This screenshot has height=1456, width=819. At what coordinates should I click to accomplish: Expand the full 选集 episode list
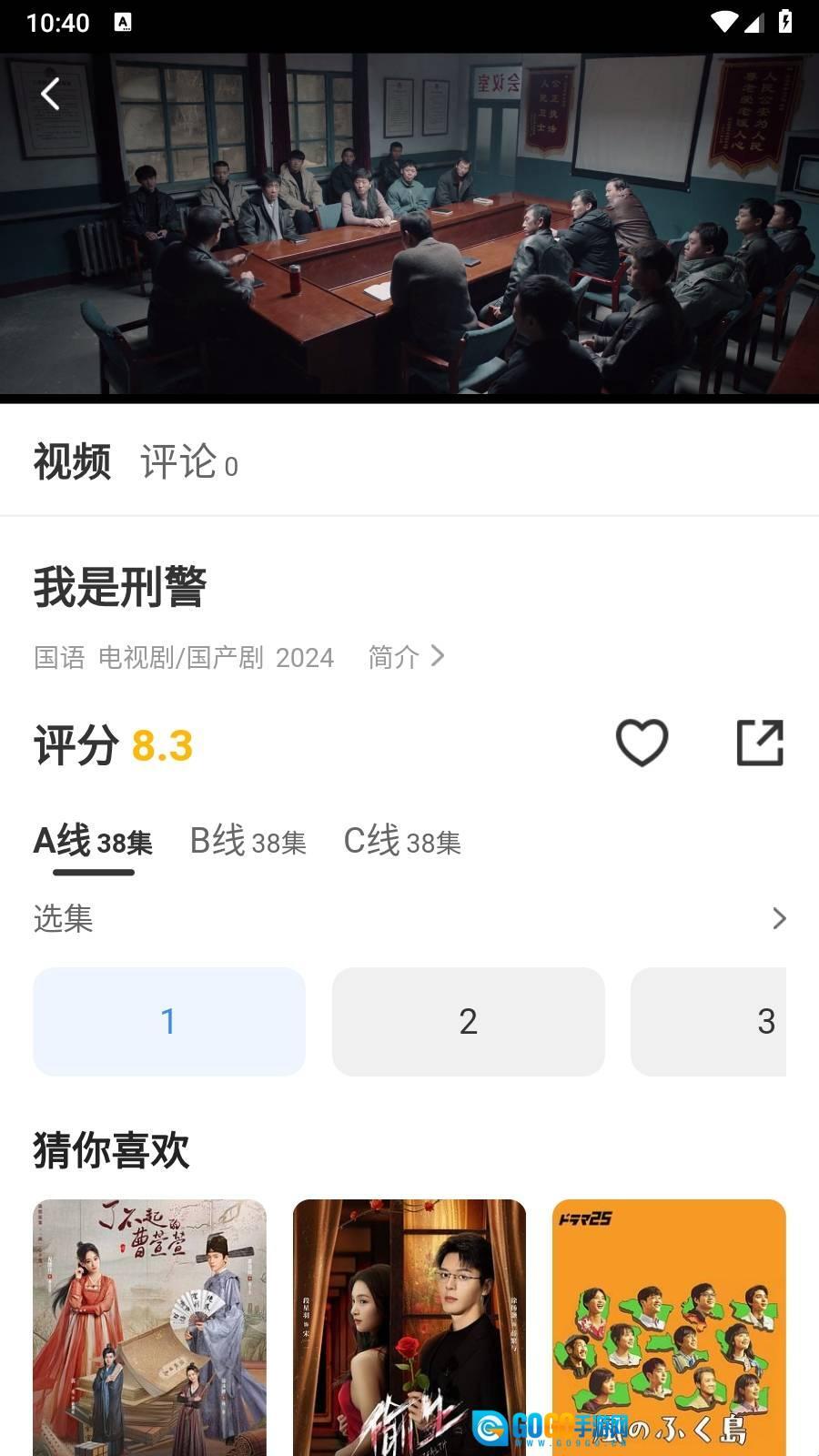click(x=778, y=918)
